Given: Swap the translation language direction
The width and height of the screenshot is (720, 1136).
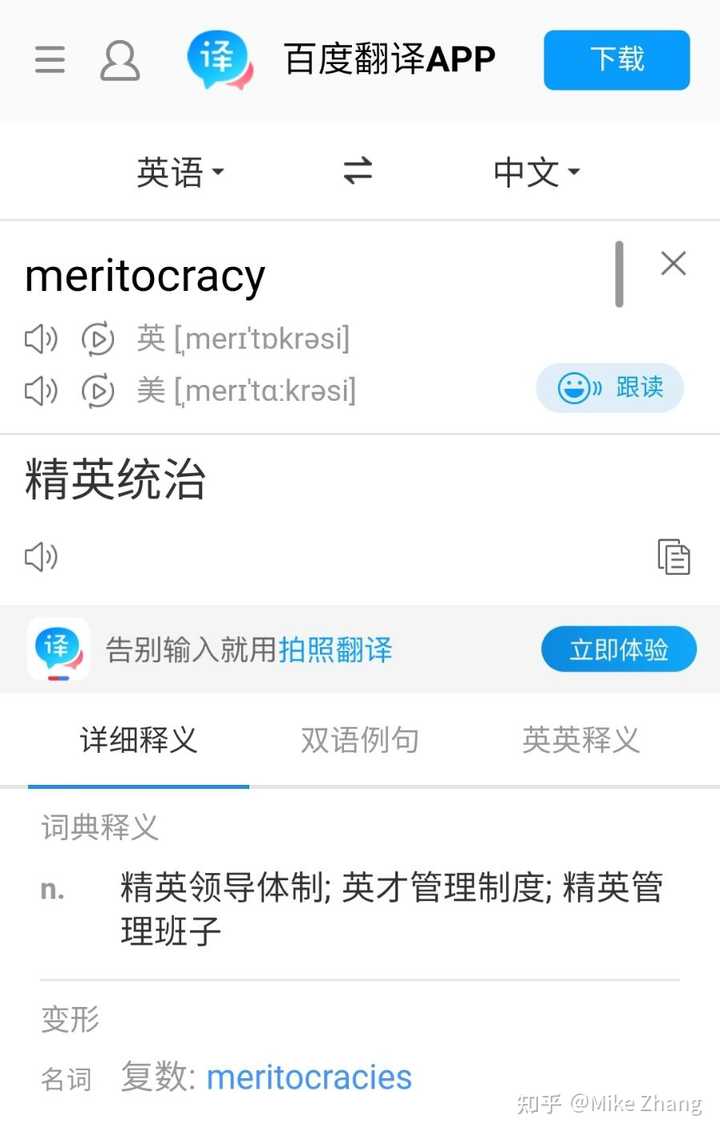Looking at the screenshot, I should (357, 171).
